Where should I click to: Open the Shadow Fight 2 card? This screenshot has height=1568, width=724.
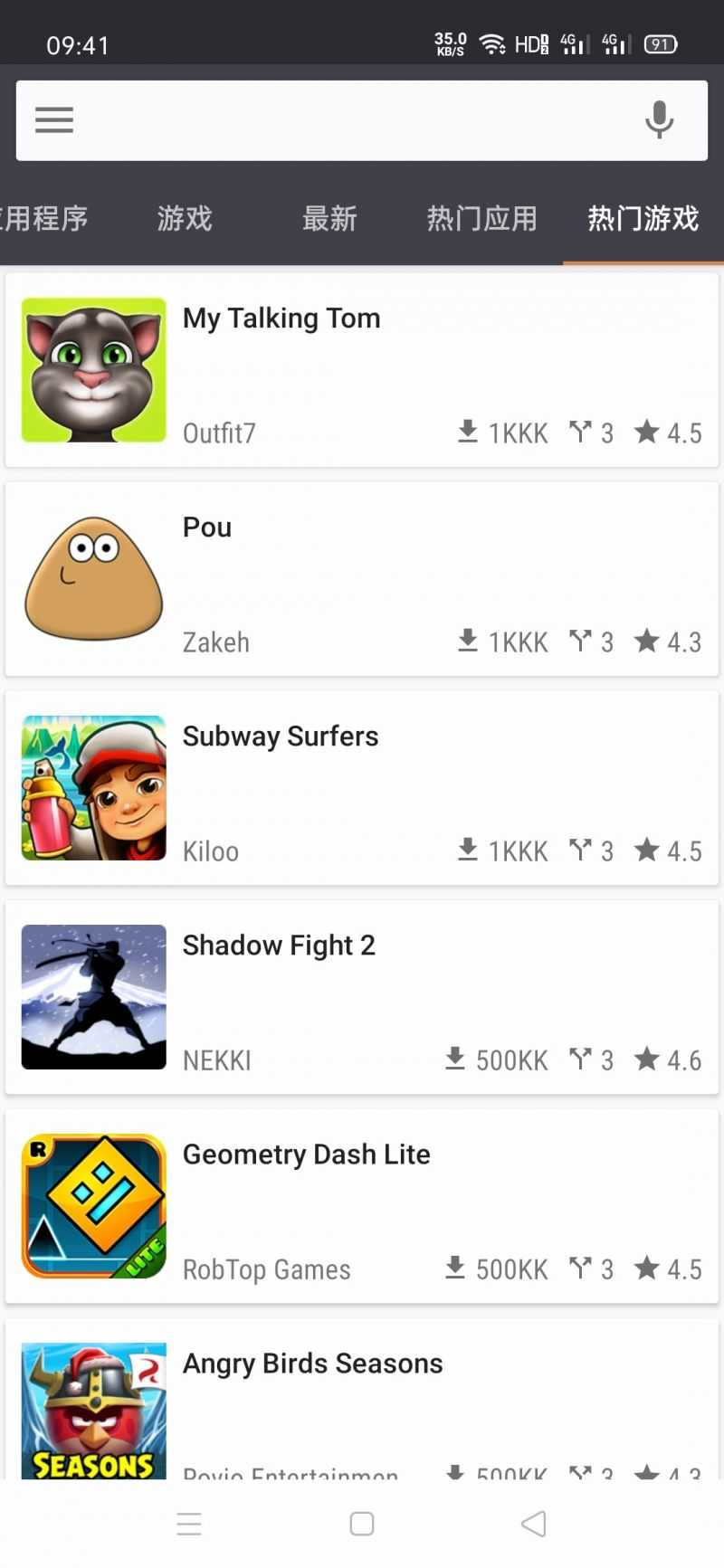pos(362,997)
